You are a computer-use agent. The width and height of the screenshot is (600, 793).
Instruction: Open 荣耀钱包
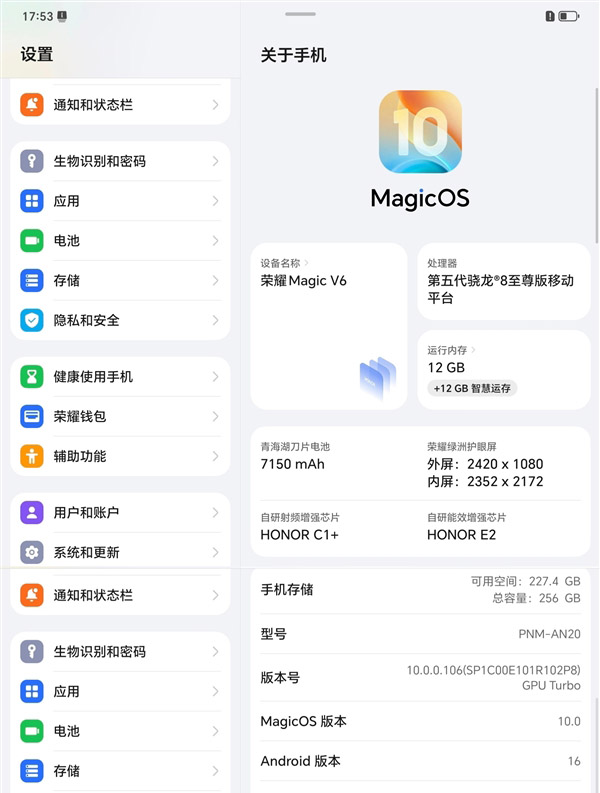[120, 416]
